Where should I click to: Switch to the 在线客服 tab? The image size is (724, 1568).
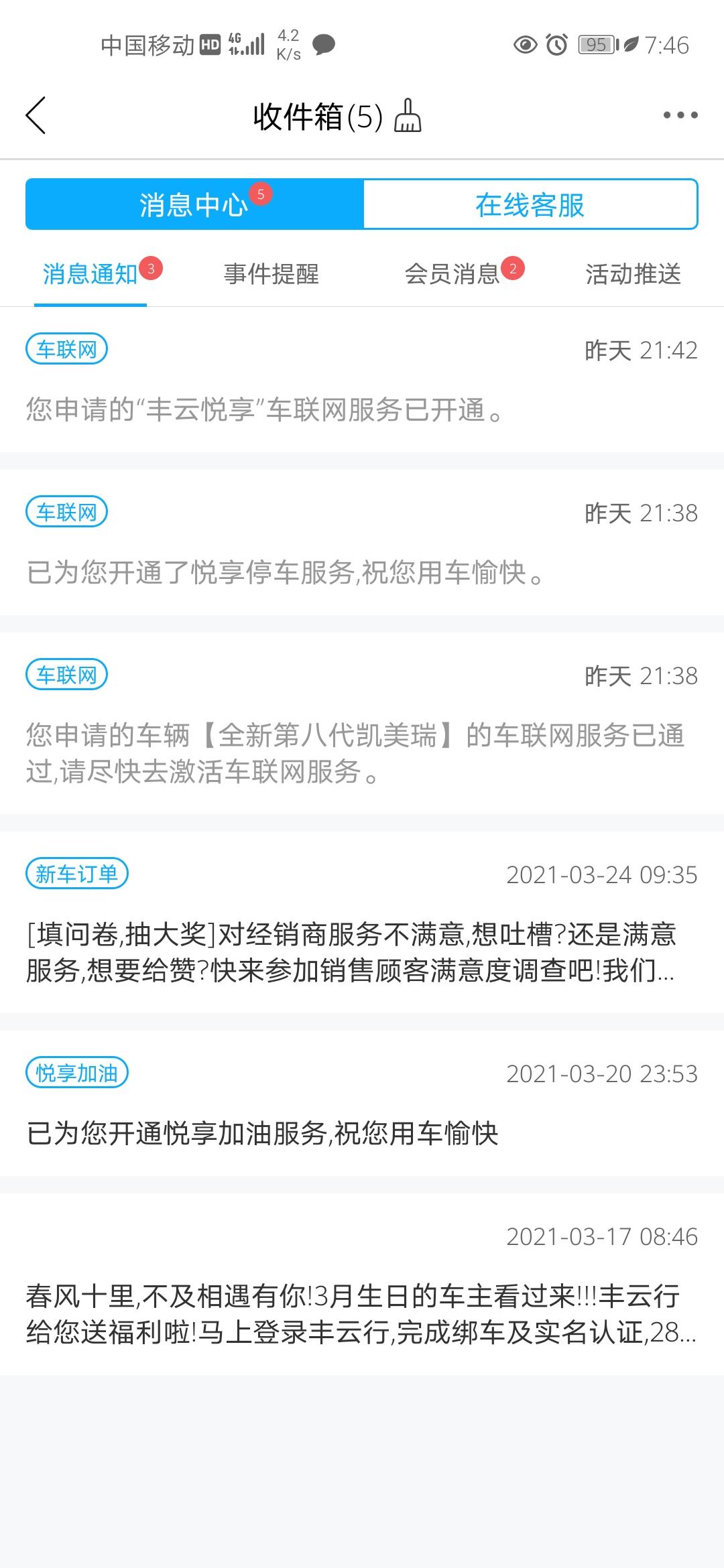click(530, 206)
